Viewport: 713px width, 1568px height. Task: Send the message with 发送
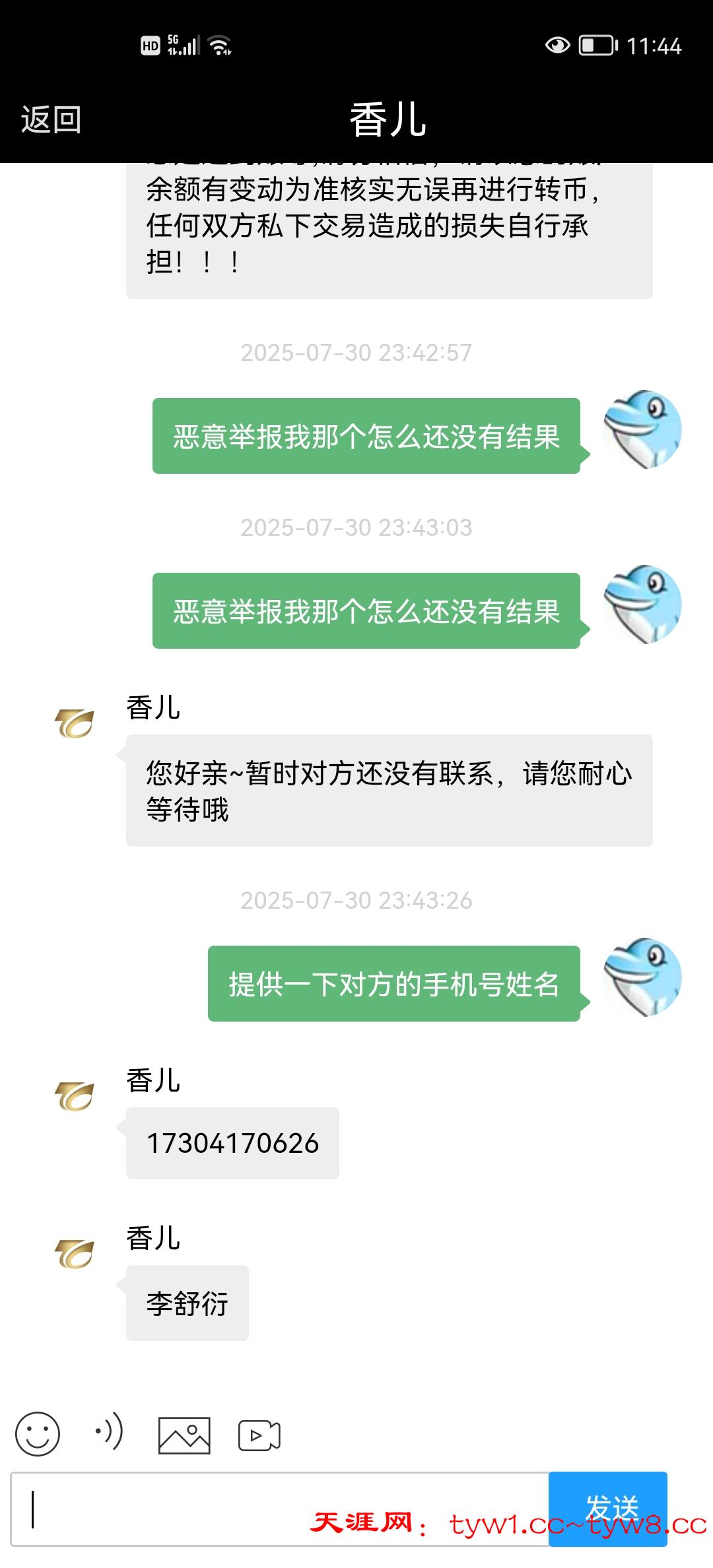607,1508
